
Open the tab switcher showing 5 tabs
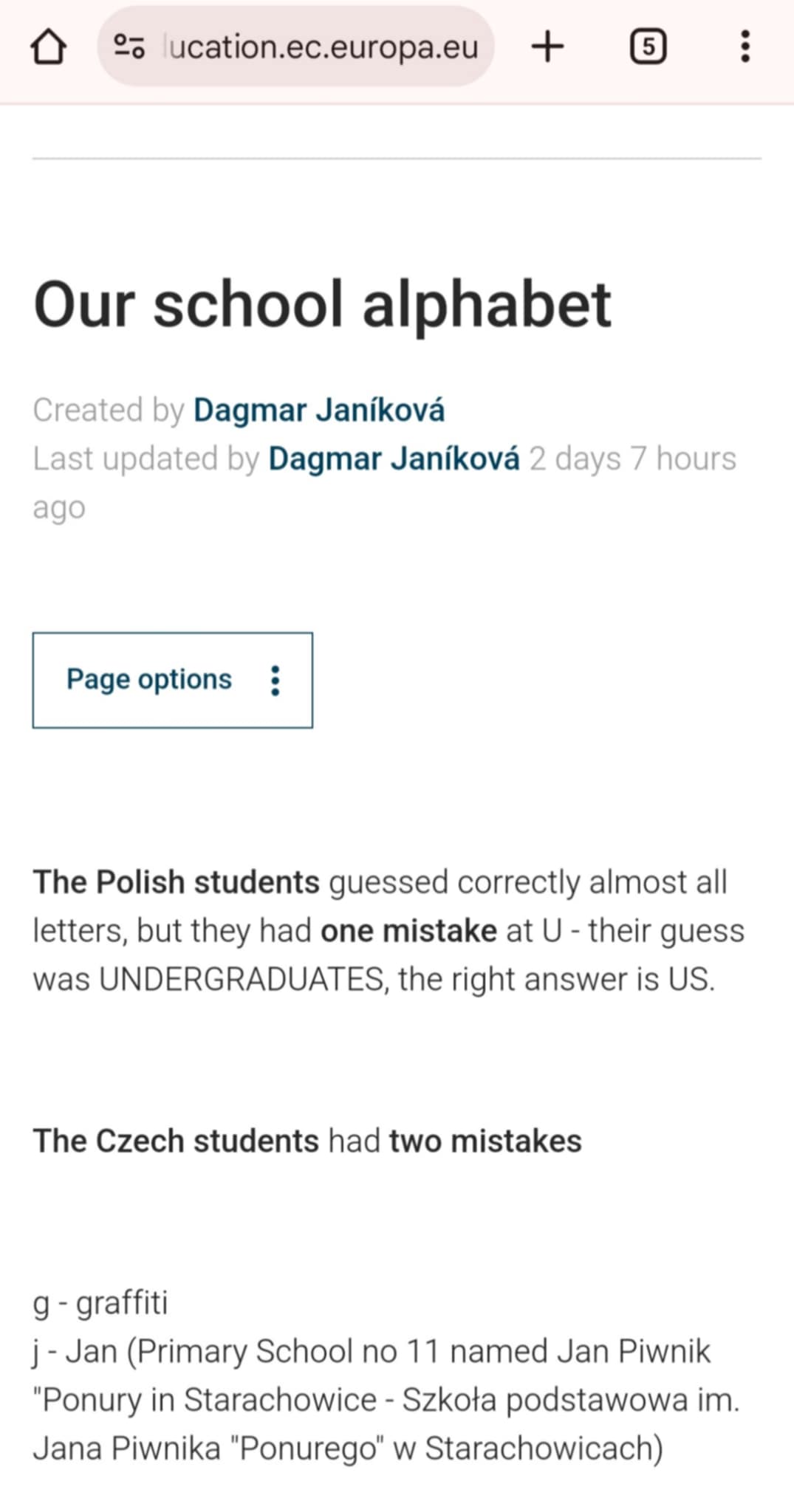pyautogui.click(x=648, y=47)
